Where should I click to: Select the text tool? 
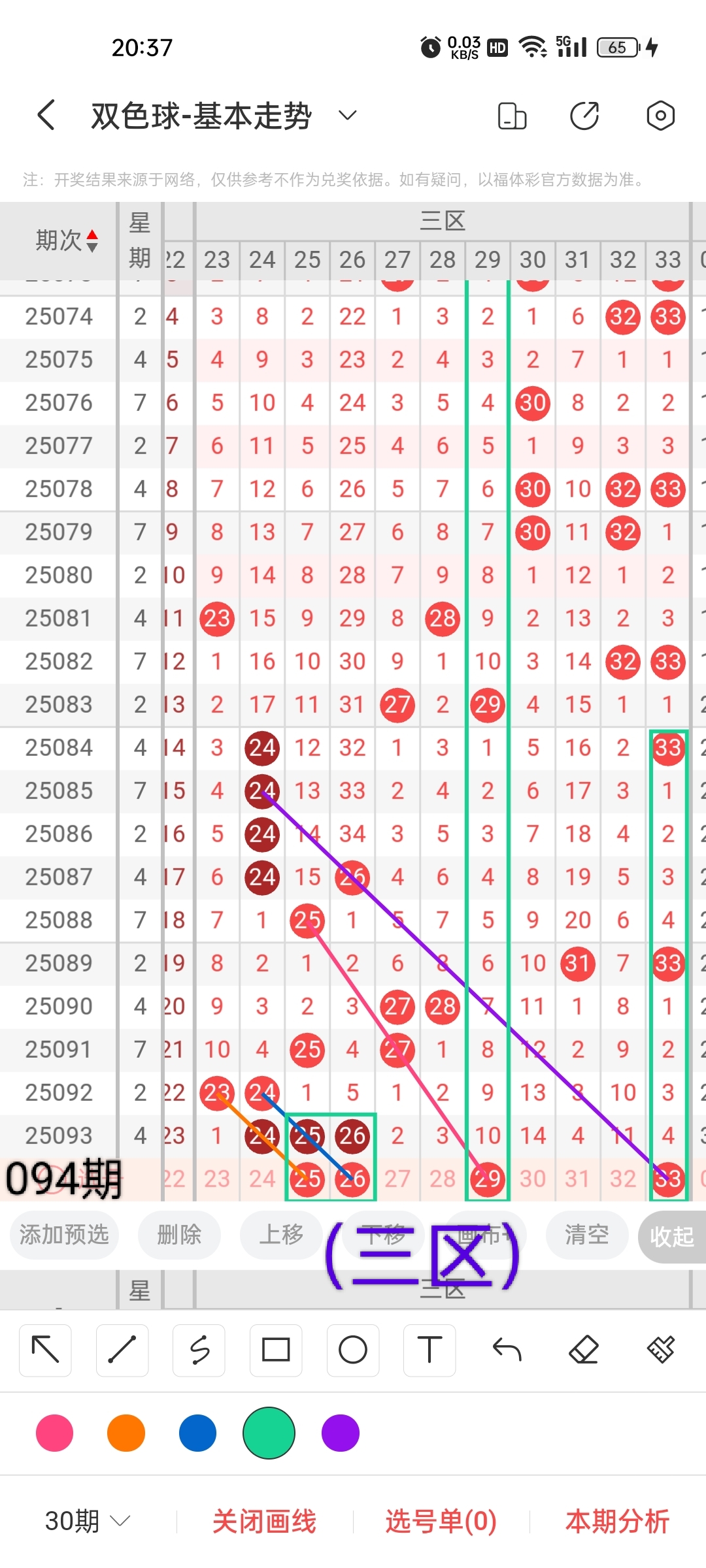[429, 1349]
